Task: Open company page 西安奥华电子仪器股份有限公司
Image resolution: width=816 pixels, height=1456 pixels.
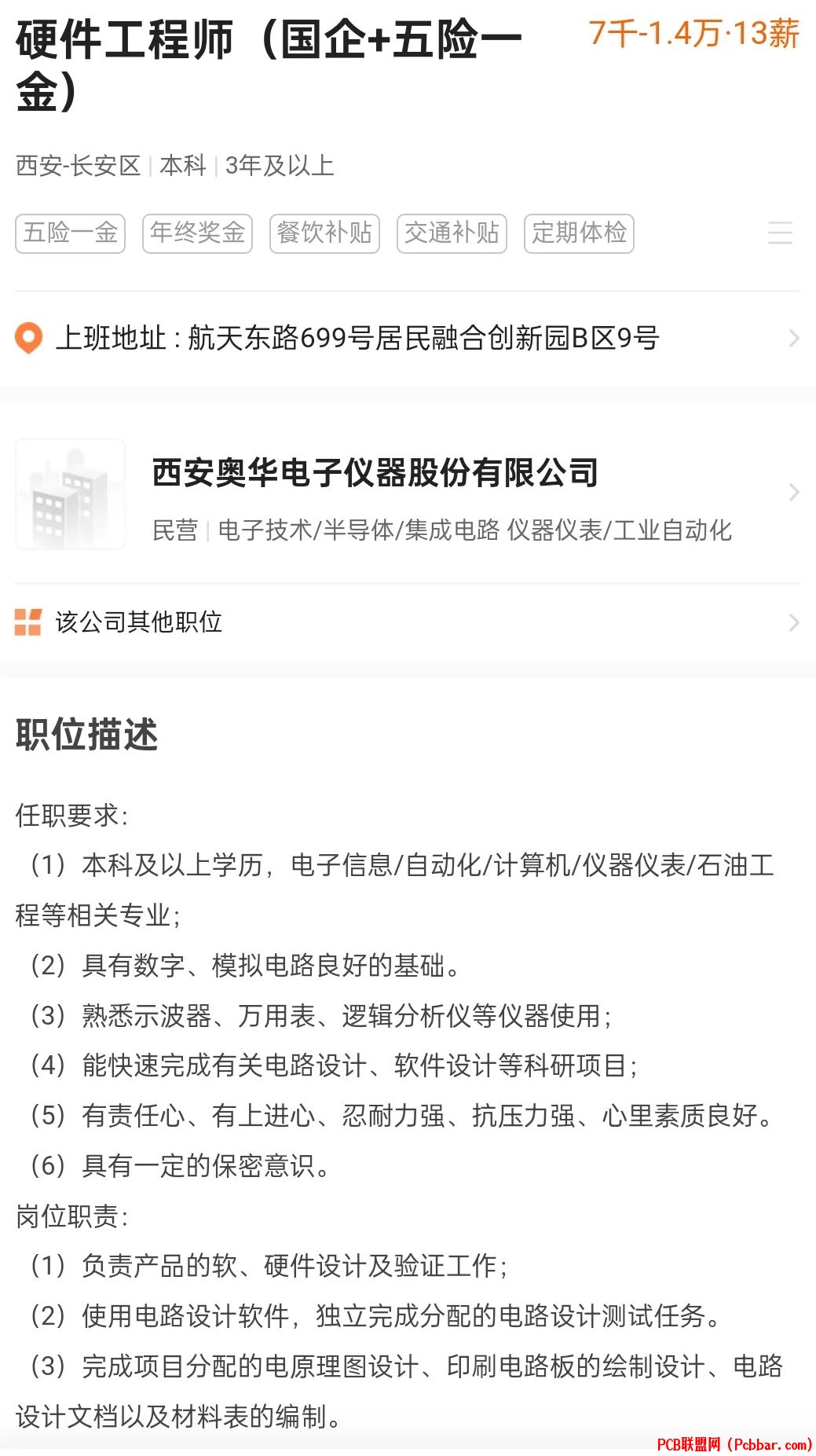Action: pos(407,493)
